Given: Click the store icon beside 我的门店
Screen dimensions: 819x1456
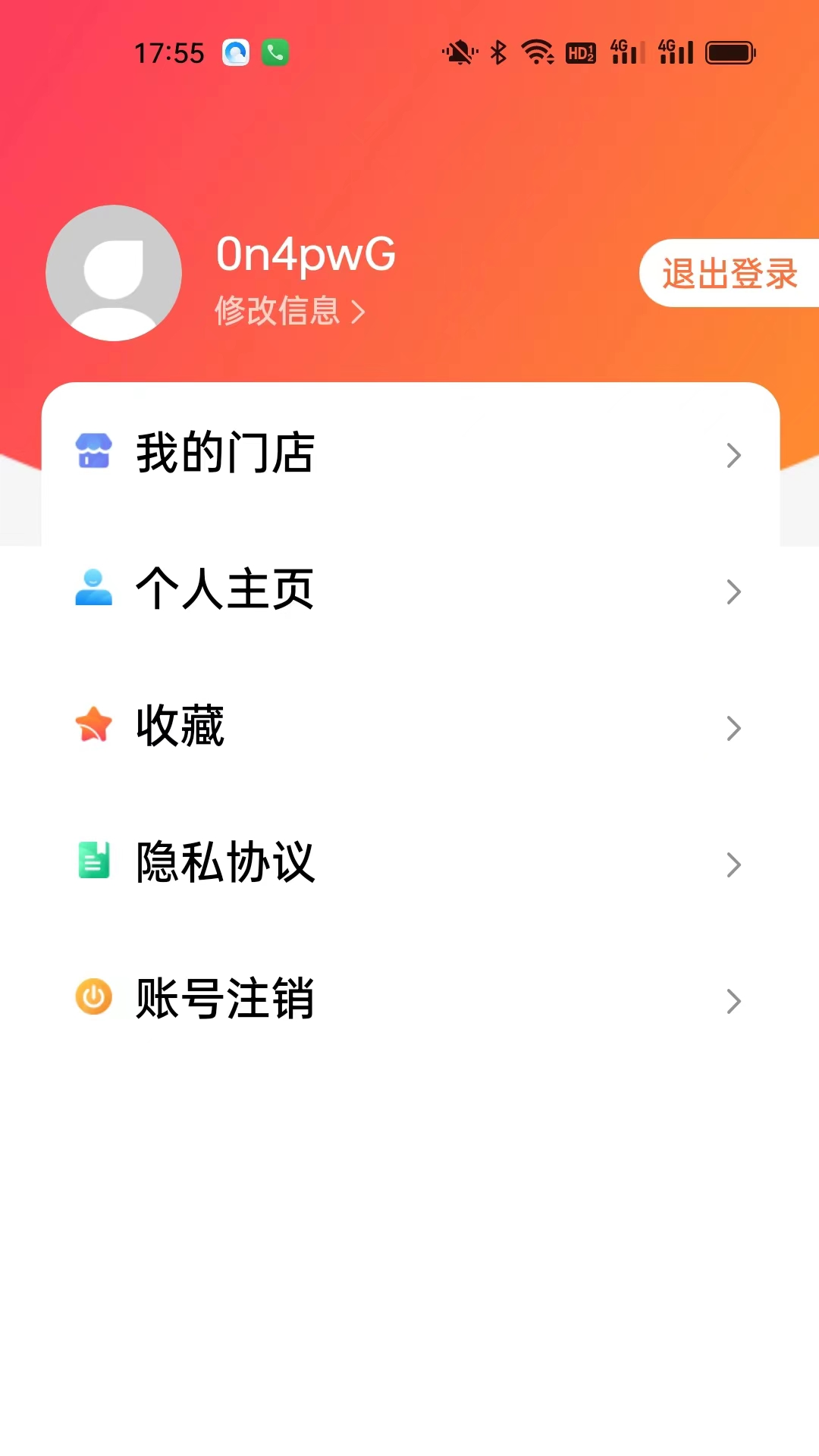Looking at the screenshot, I should pos(93,453).
